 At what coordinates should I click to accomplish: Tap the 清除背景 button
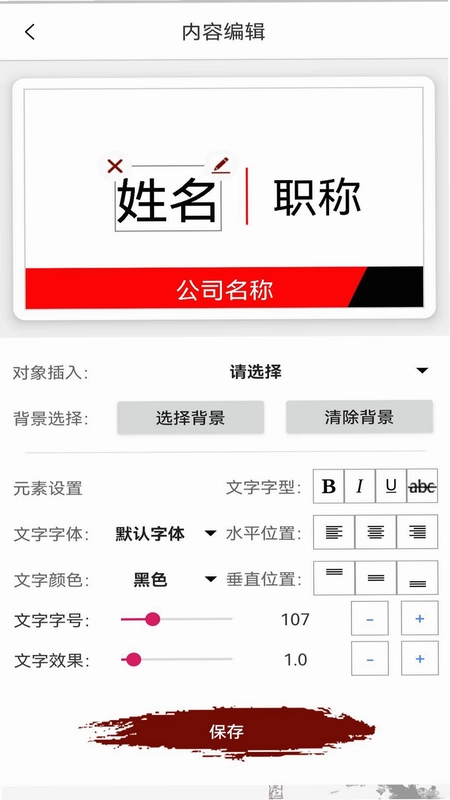click(x=359, y=417)
